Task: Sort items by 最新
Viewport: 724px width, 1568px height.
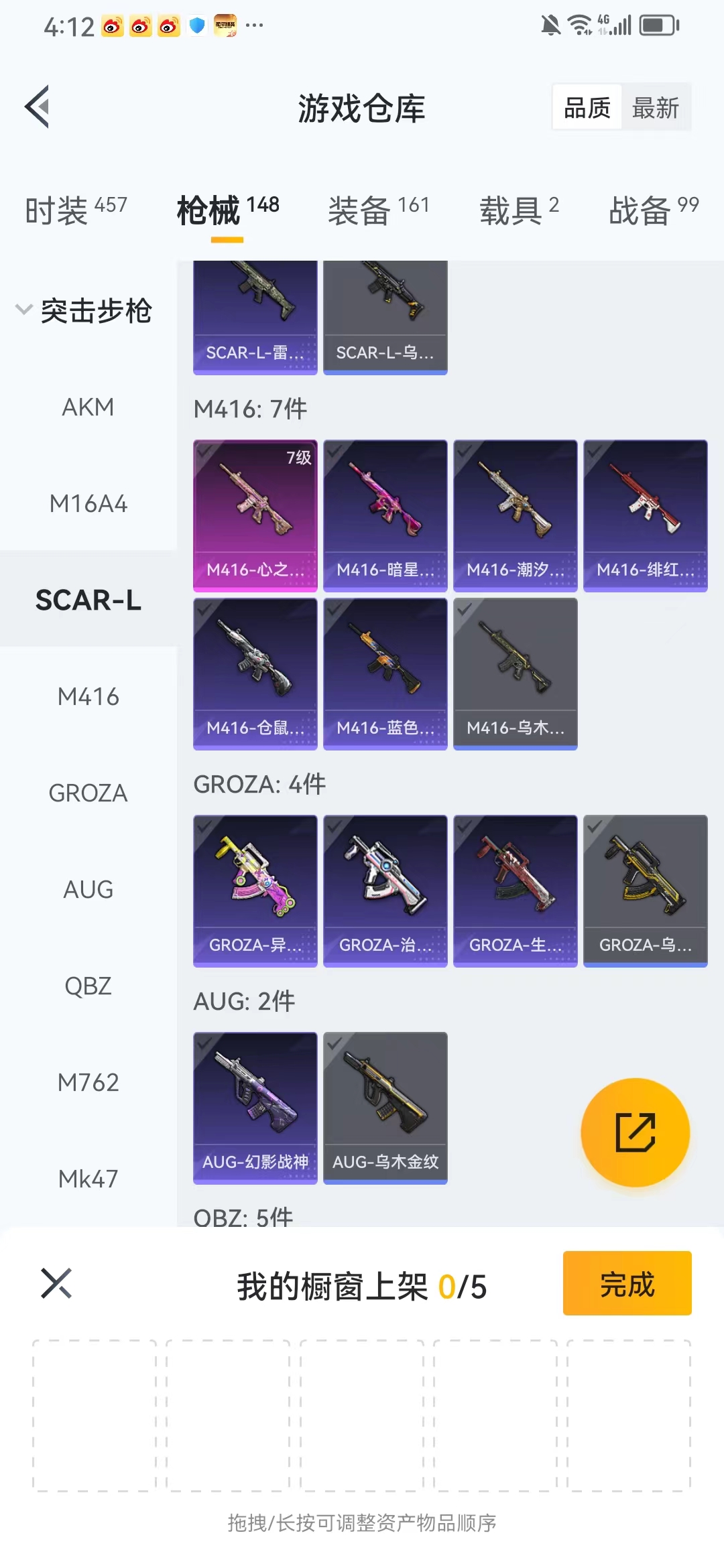Action: point(655,107)
